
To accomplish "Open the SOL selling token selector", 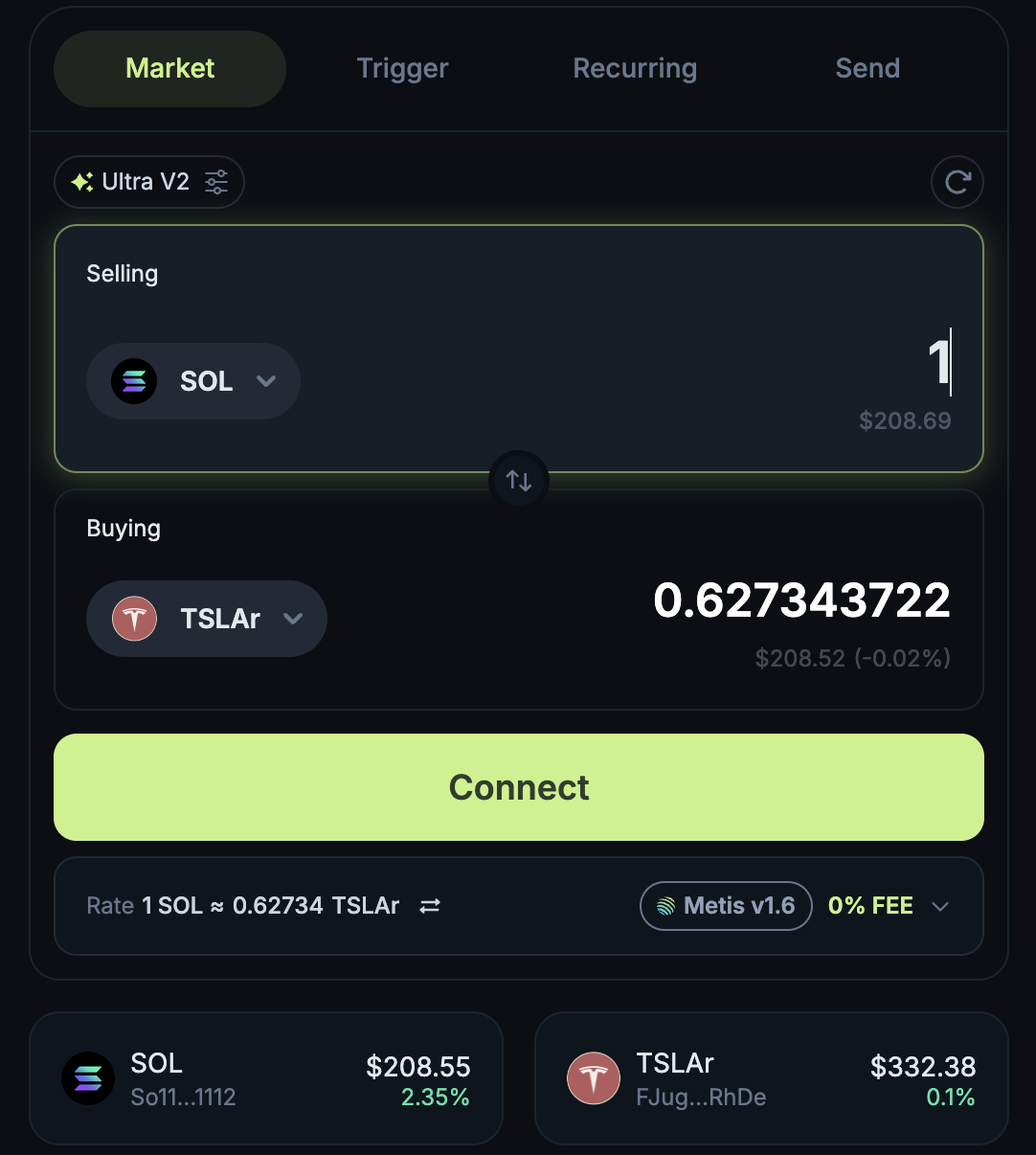I will point(193,381).
